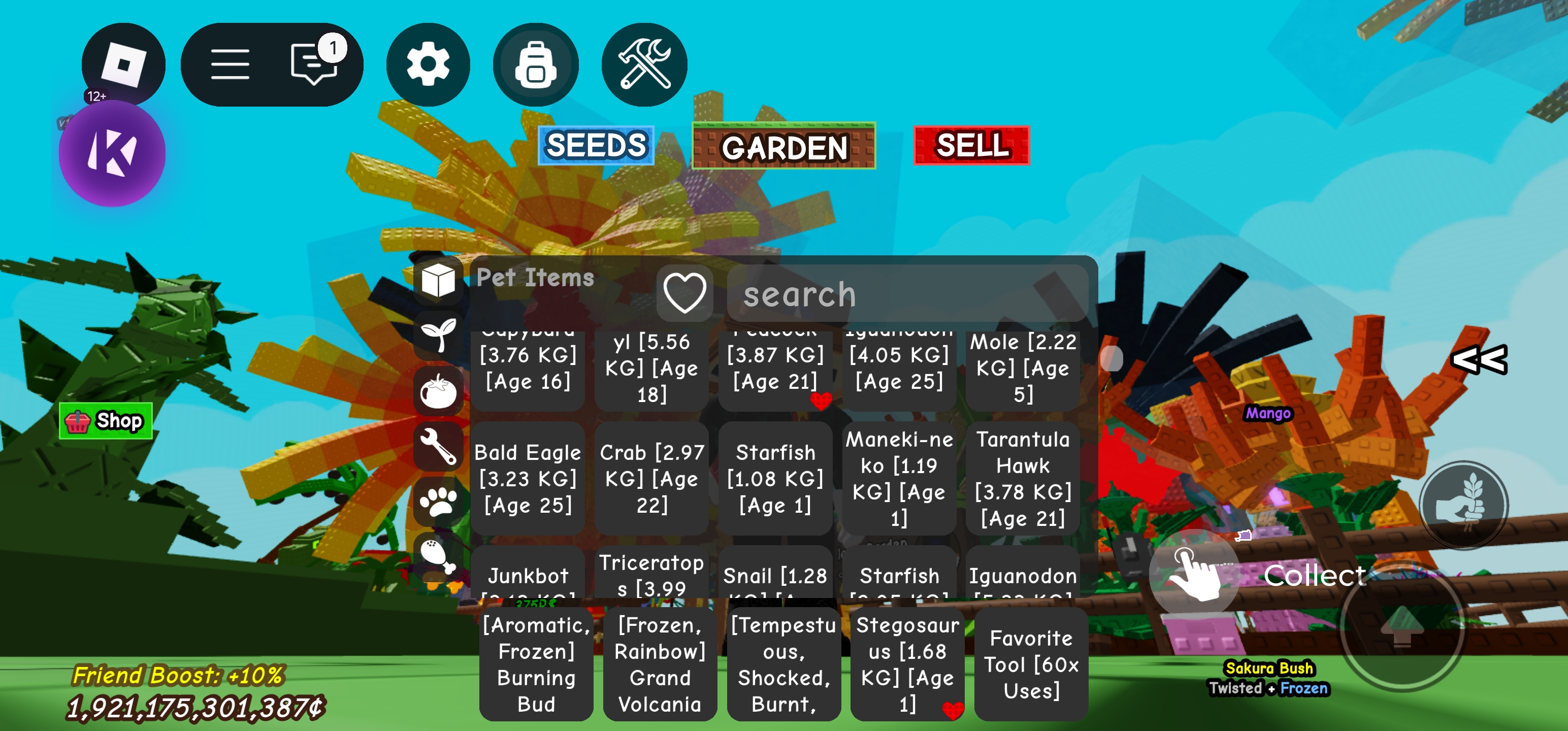Teleport to SEEDS

click(596, 146)
